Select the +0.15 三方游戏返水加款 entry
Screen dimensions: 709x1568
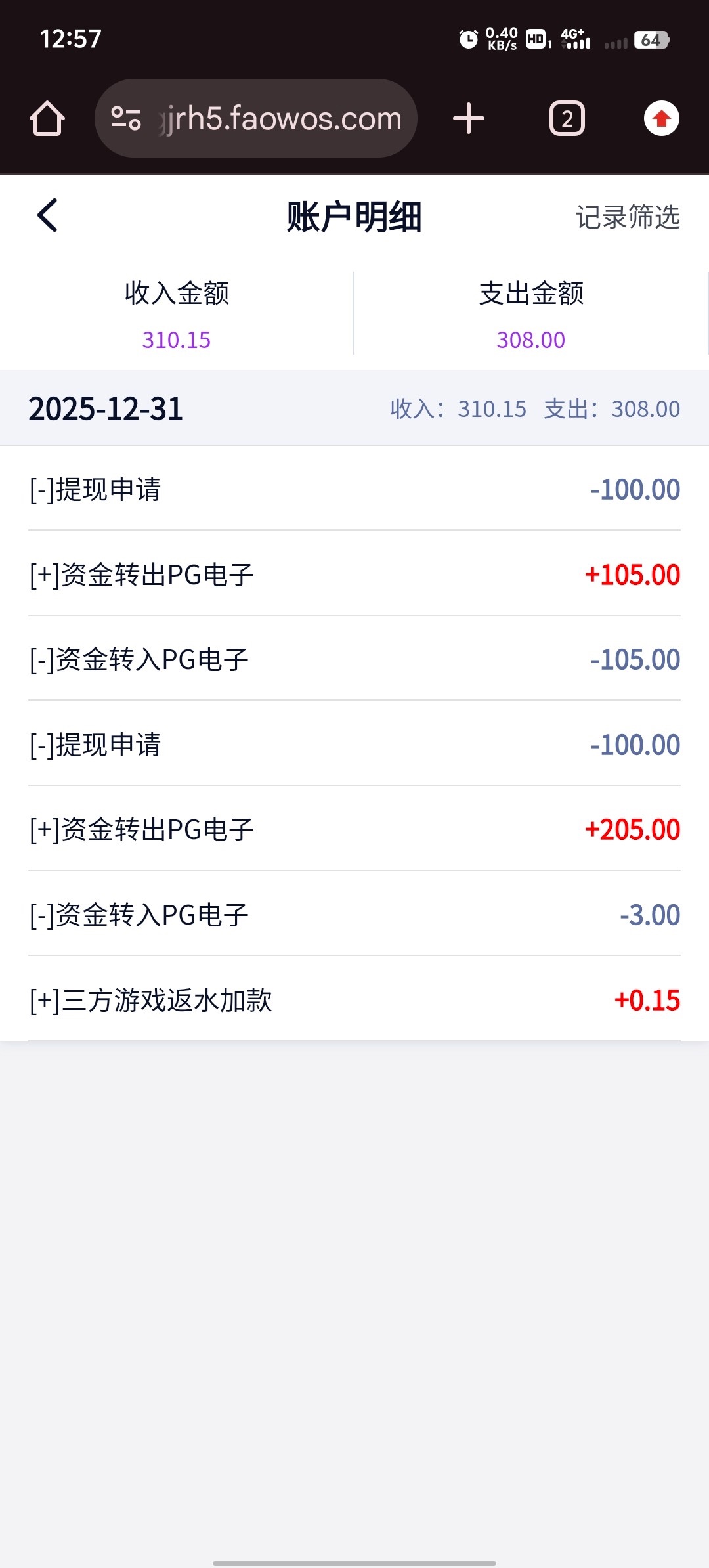[x=354, y=1000]
